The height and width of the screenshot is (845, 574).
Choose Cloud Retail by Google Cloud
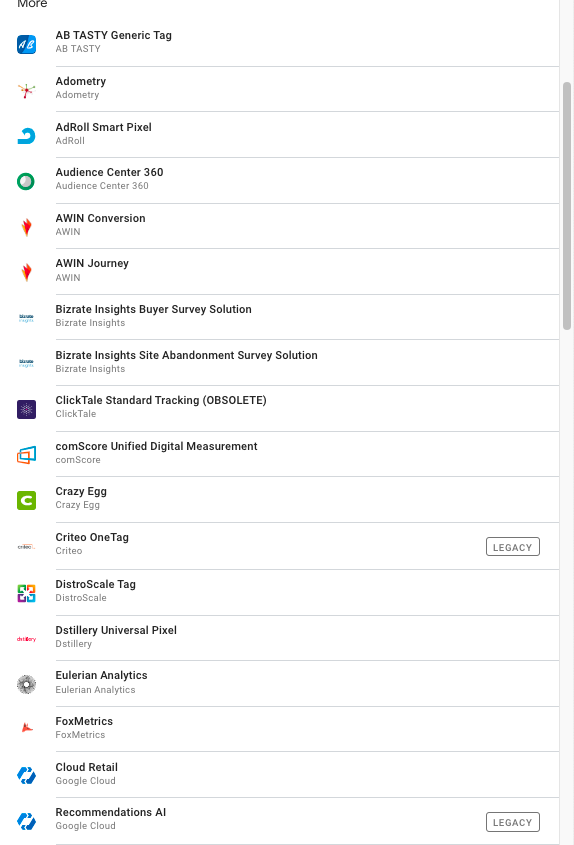(279, 775)
